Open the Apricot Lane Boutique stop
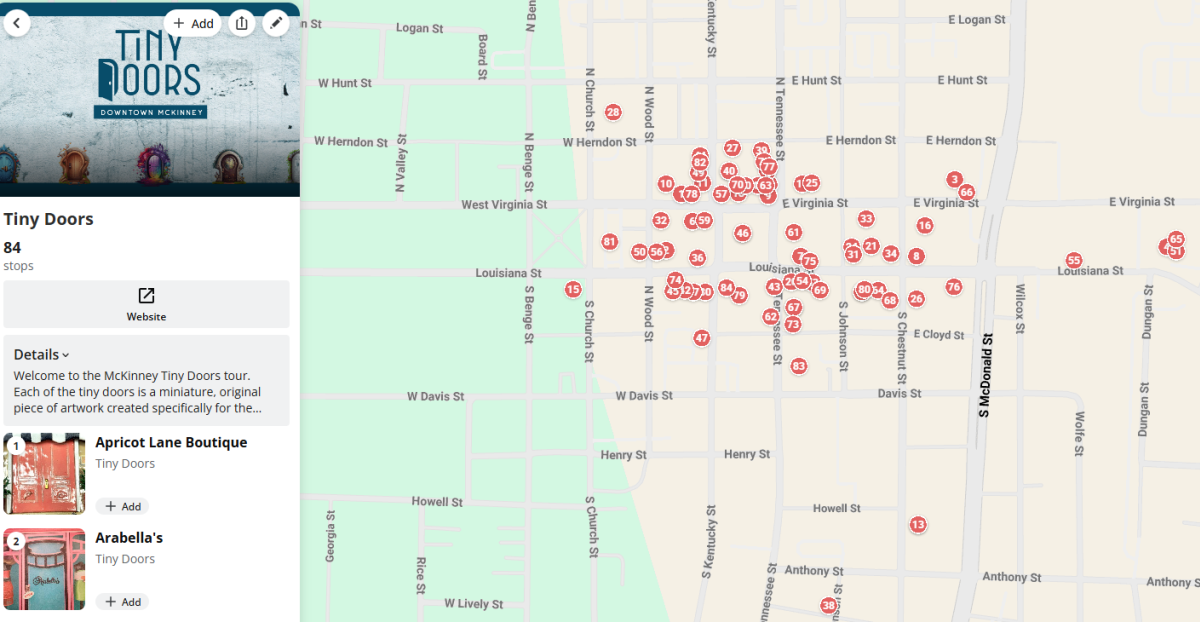 coord(171,442)
